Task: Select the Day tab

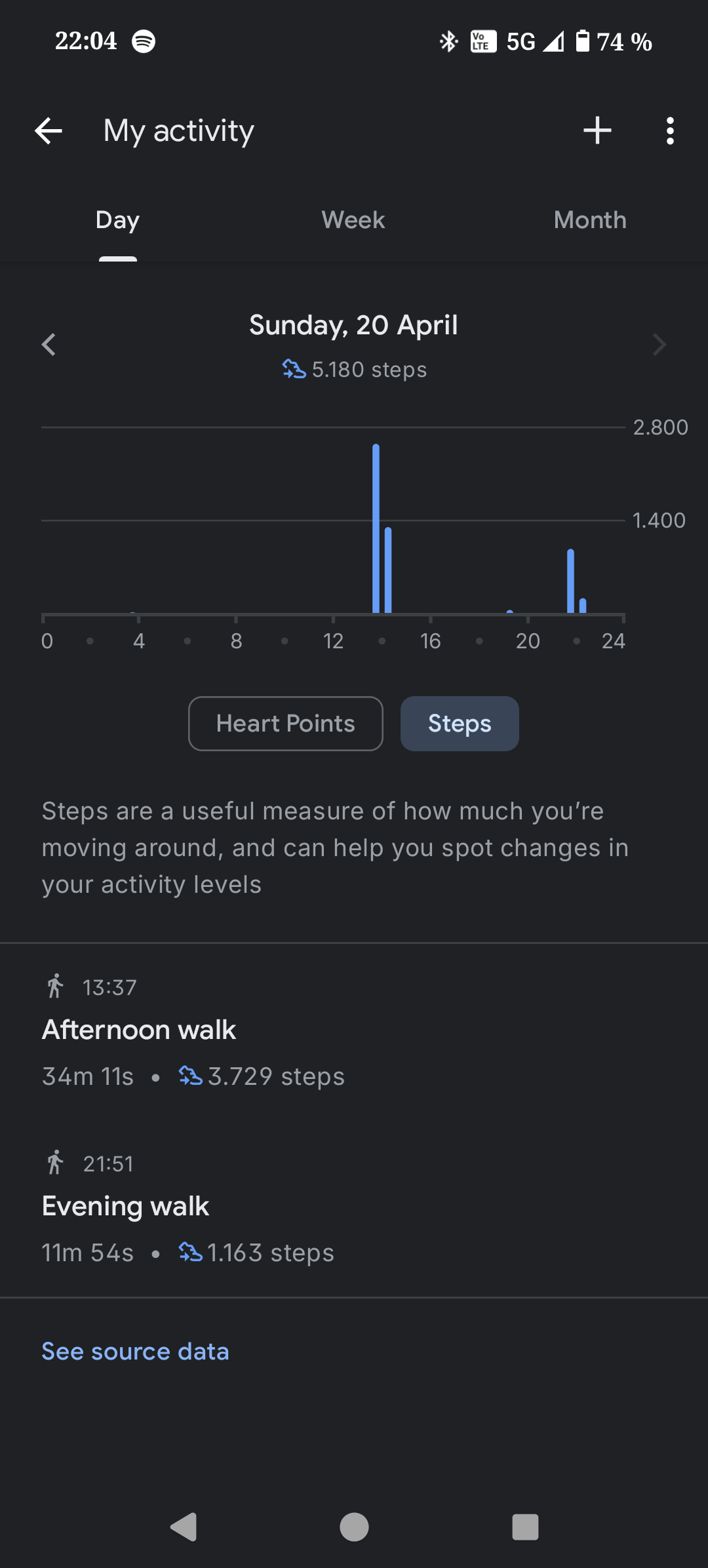Action: [x=118, y=220]
